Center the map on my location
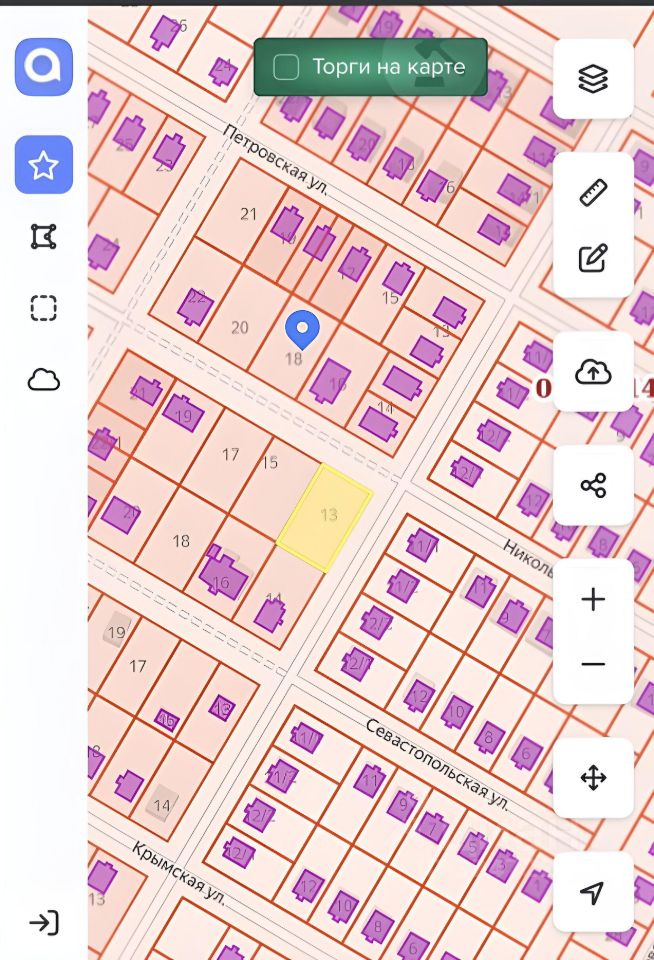 tap(593, 892)
